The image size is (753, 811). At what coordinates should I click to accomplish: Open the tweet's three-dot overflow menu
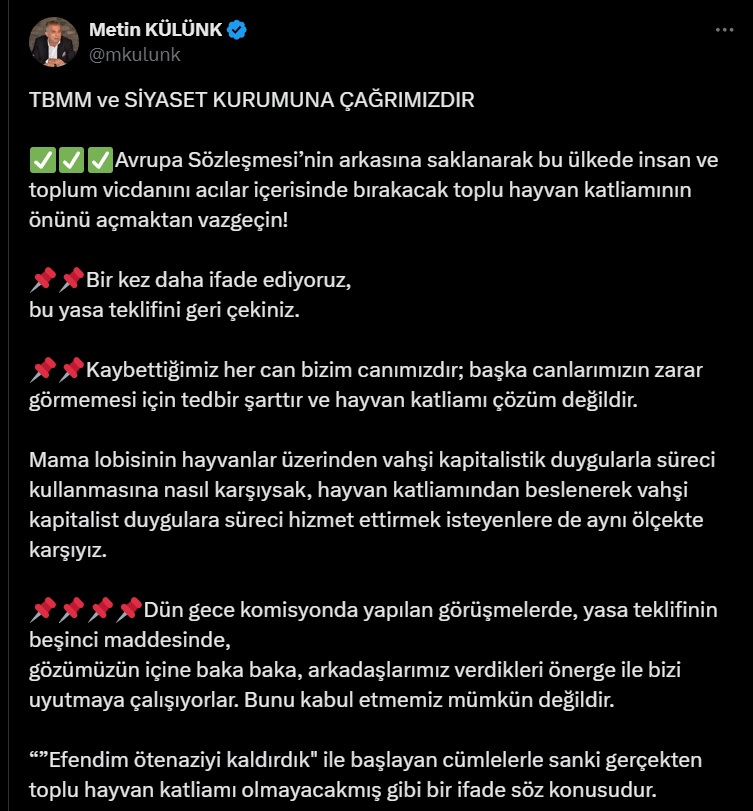[x=724, y=30]
